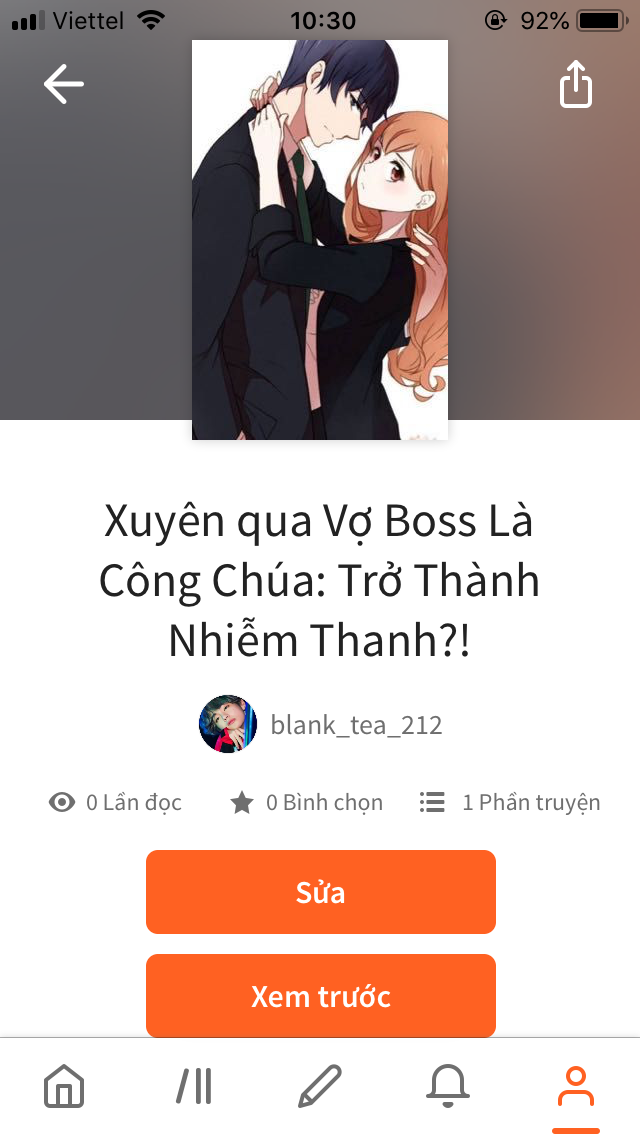The height and width of the screenshot is (1136, 640).
Task: Open the notifications bell tab
Action: point(448,1086)
